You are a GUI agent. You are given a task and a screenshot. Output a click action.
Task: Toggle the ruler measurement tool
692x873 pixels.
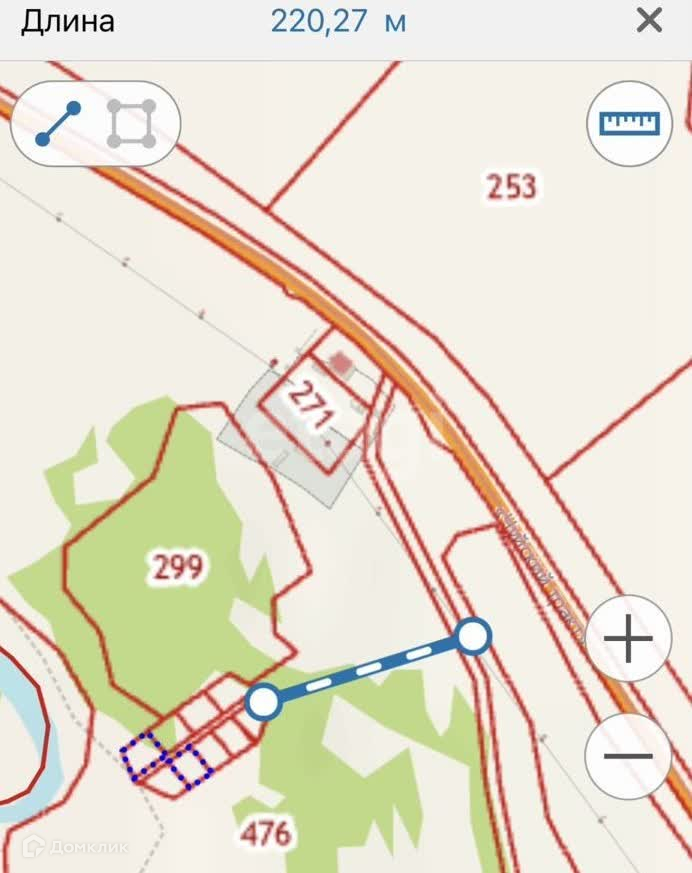point(629,122)
